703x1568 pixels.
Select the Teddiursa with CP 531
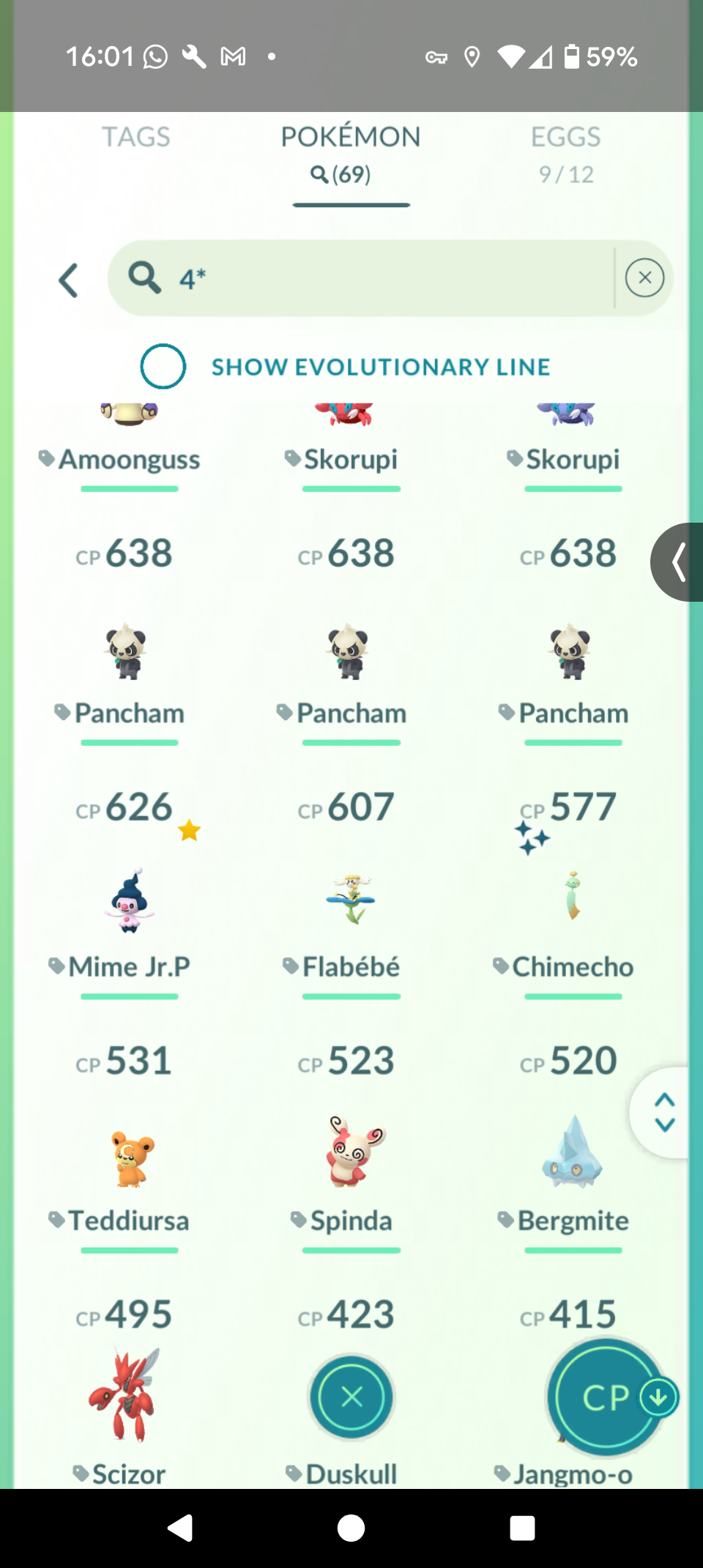(x=130, y=1157)
